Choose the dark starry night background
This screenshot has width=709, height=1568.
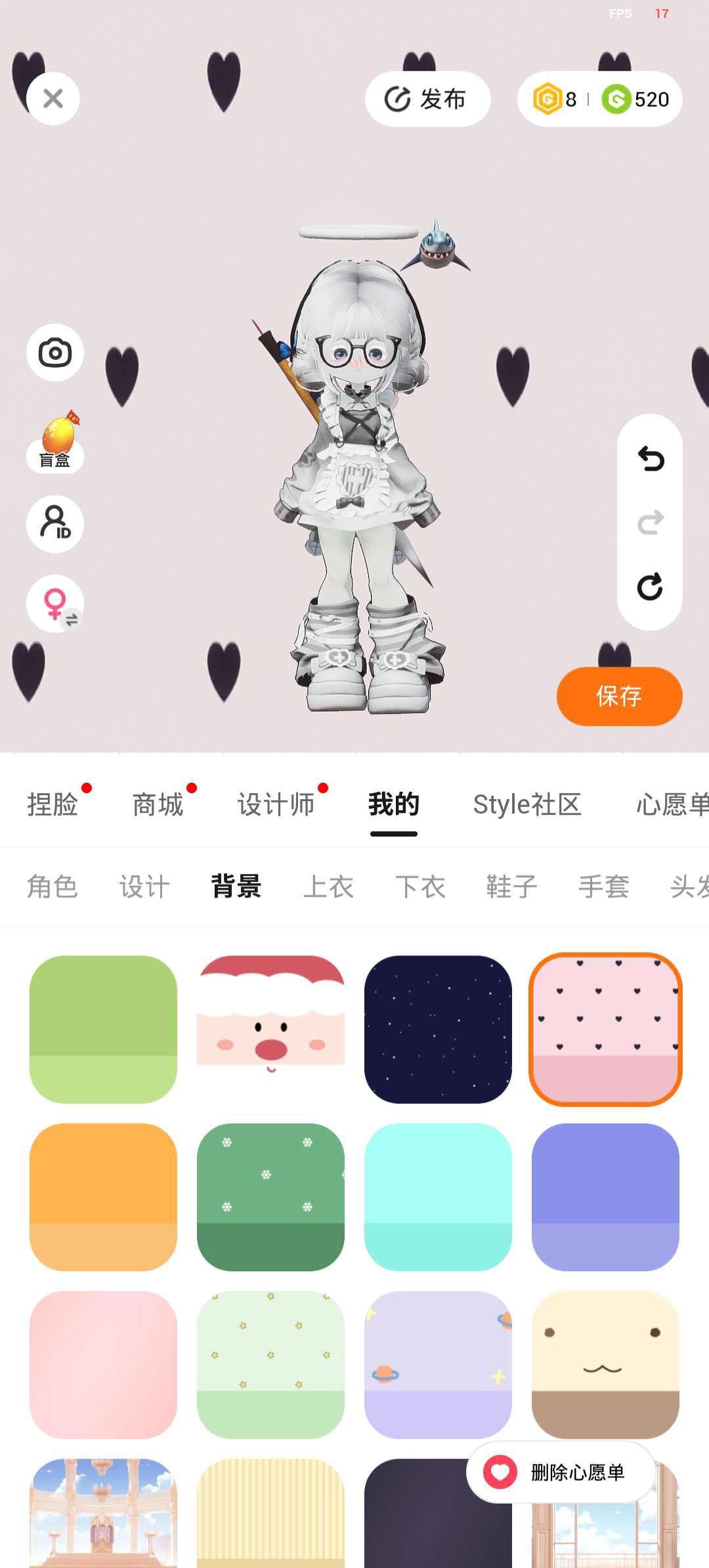point(438,1029)
